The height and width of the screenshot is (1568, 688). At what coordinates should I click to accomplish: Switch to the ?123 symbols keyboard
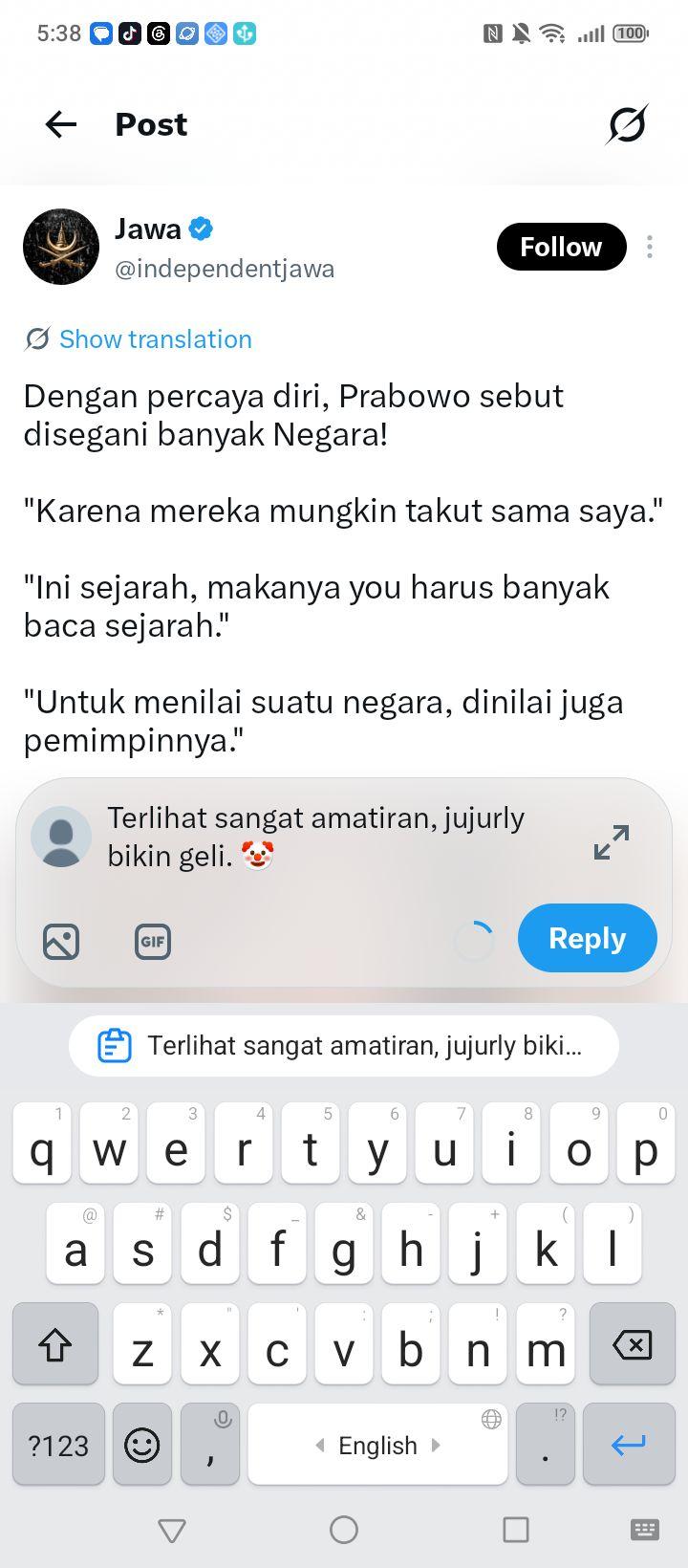click(58, 1445)
